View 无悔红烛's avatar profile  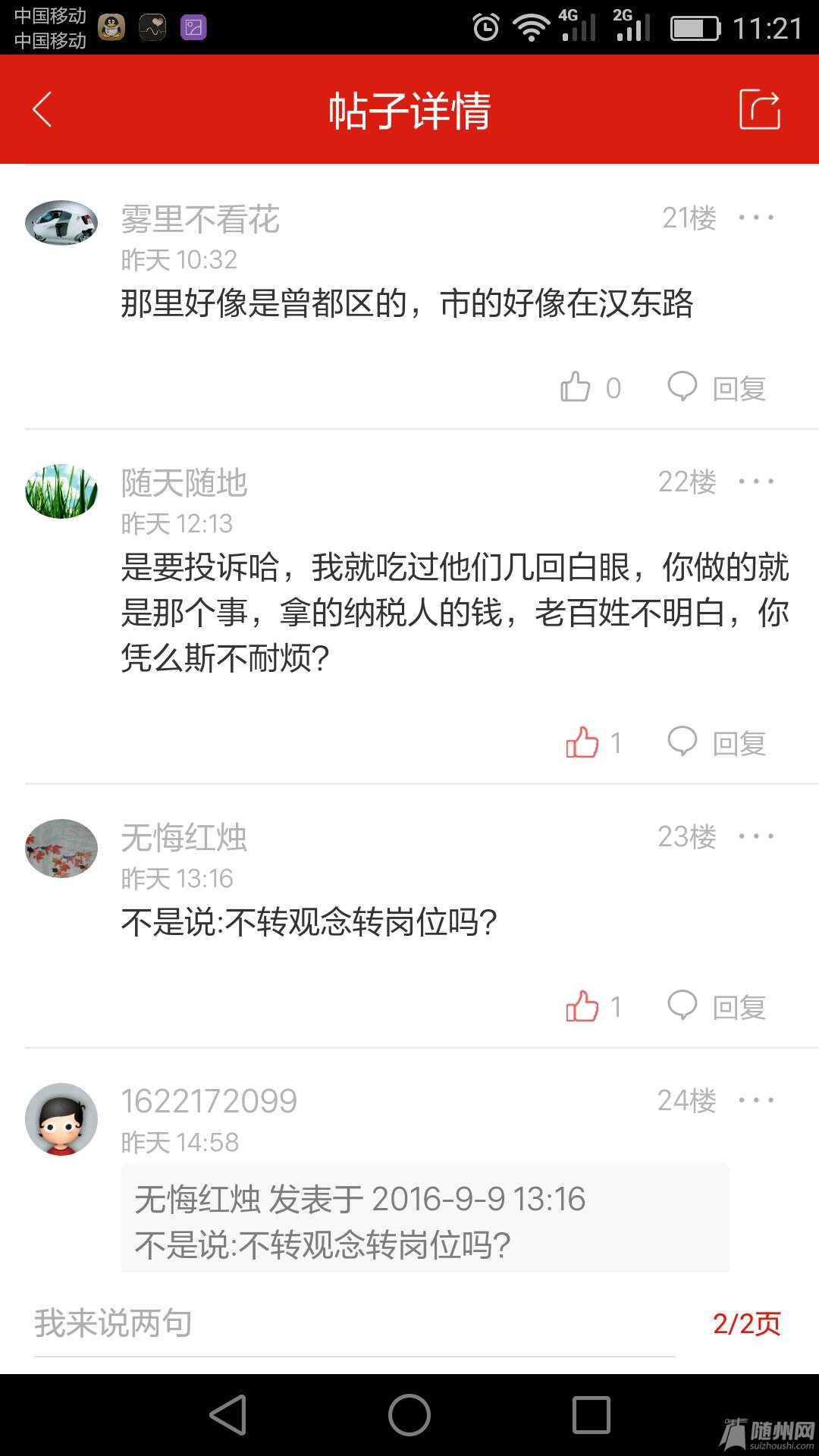click(x=61, y=848)
